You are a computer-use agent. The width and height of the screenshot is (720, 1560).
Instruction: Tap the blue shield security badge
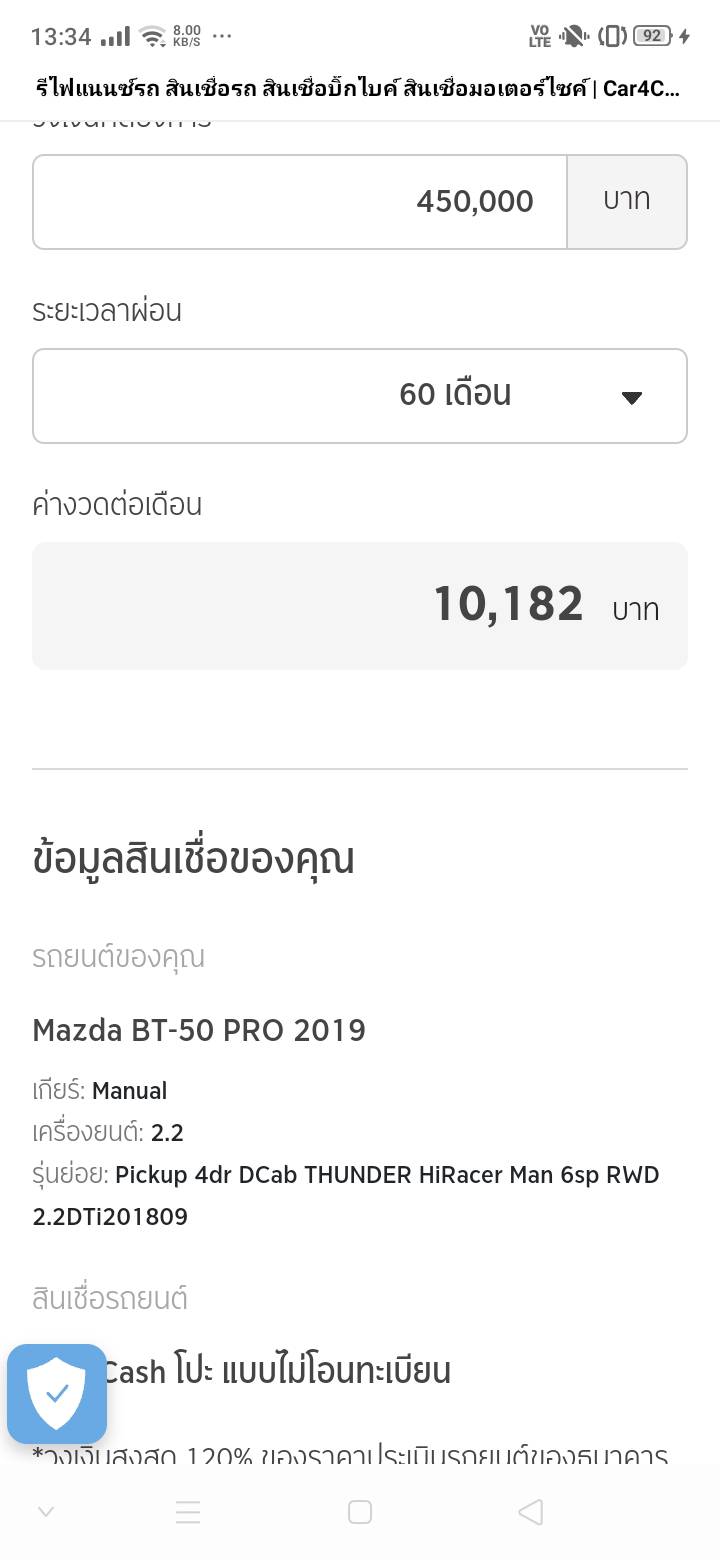pyautogui.click(x=57, y=1393)
